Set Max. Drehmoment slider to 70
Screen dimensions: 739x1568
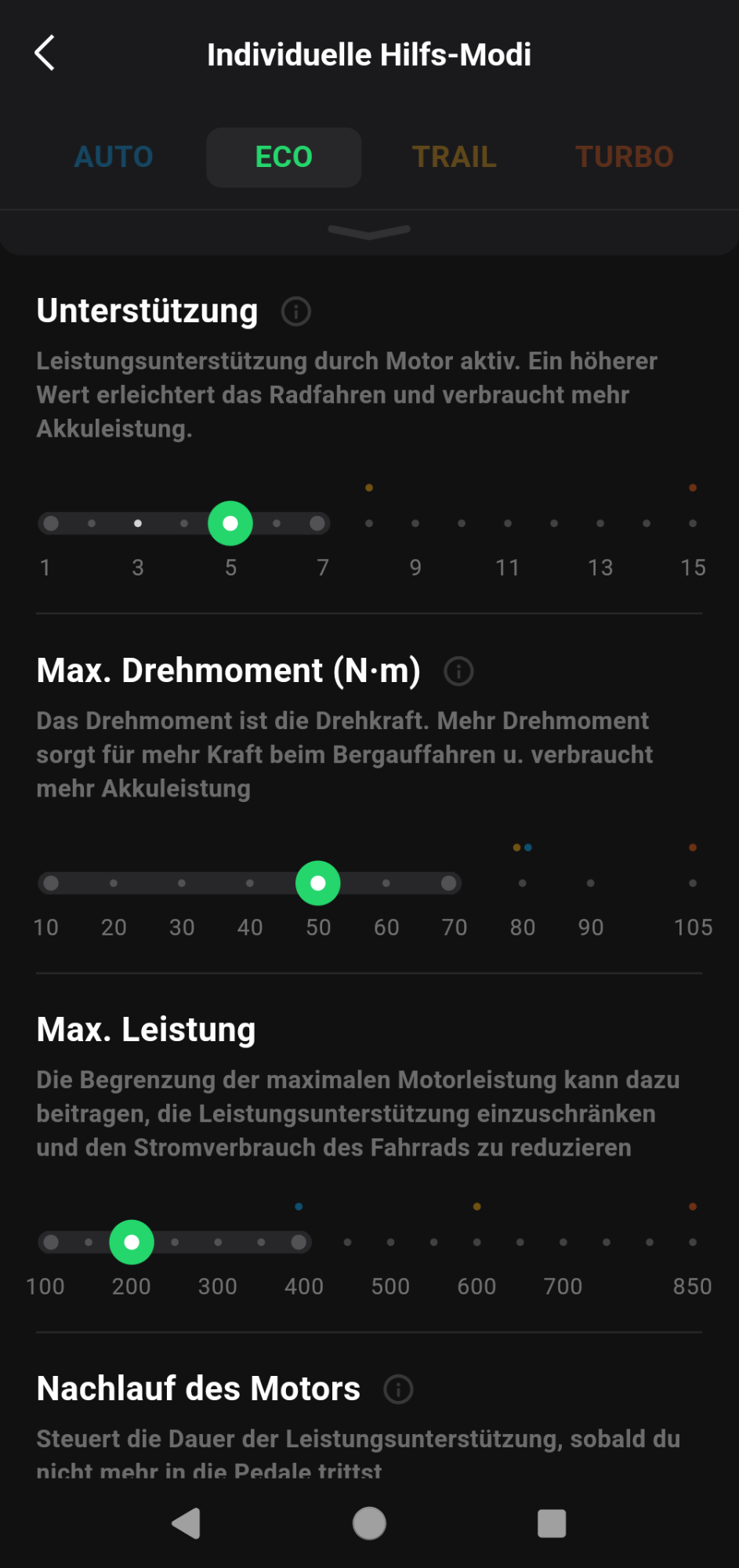point(449,884)
